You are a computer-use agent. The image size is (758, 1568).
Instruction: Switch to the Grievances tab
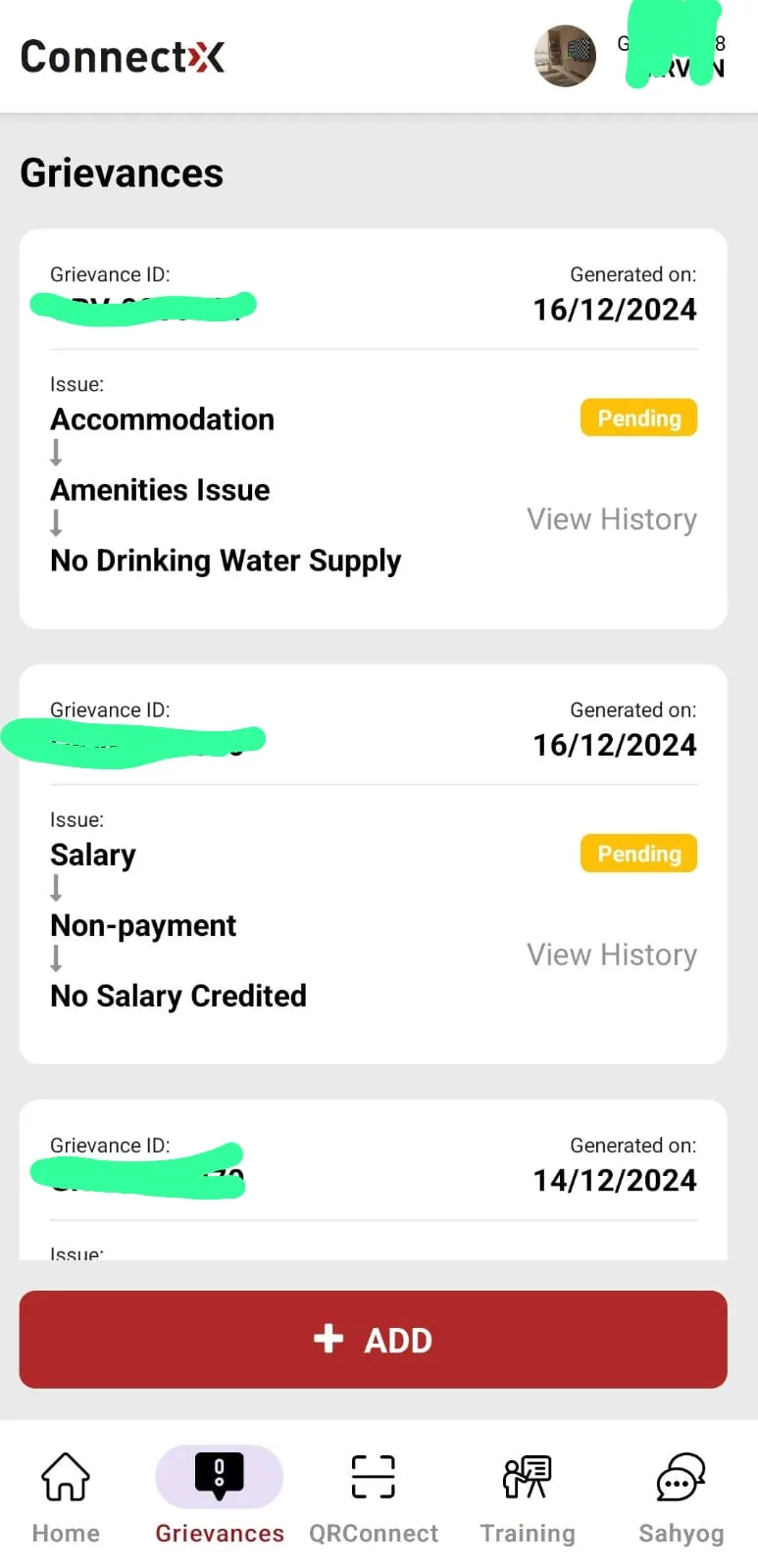[219, 1499]
